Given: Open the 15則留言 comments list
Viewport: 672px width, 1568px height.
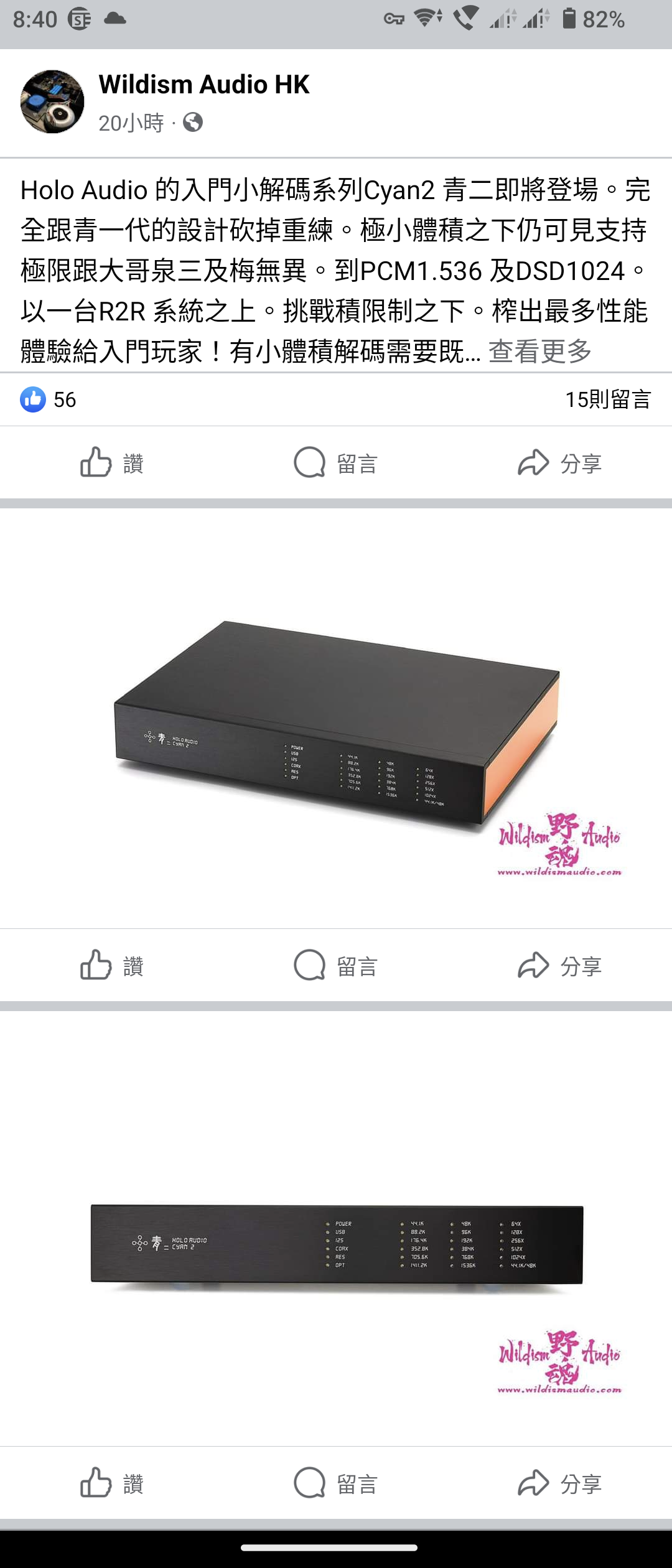Looking at the screenshot, I should click(607, 399).
